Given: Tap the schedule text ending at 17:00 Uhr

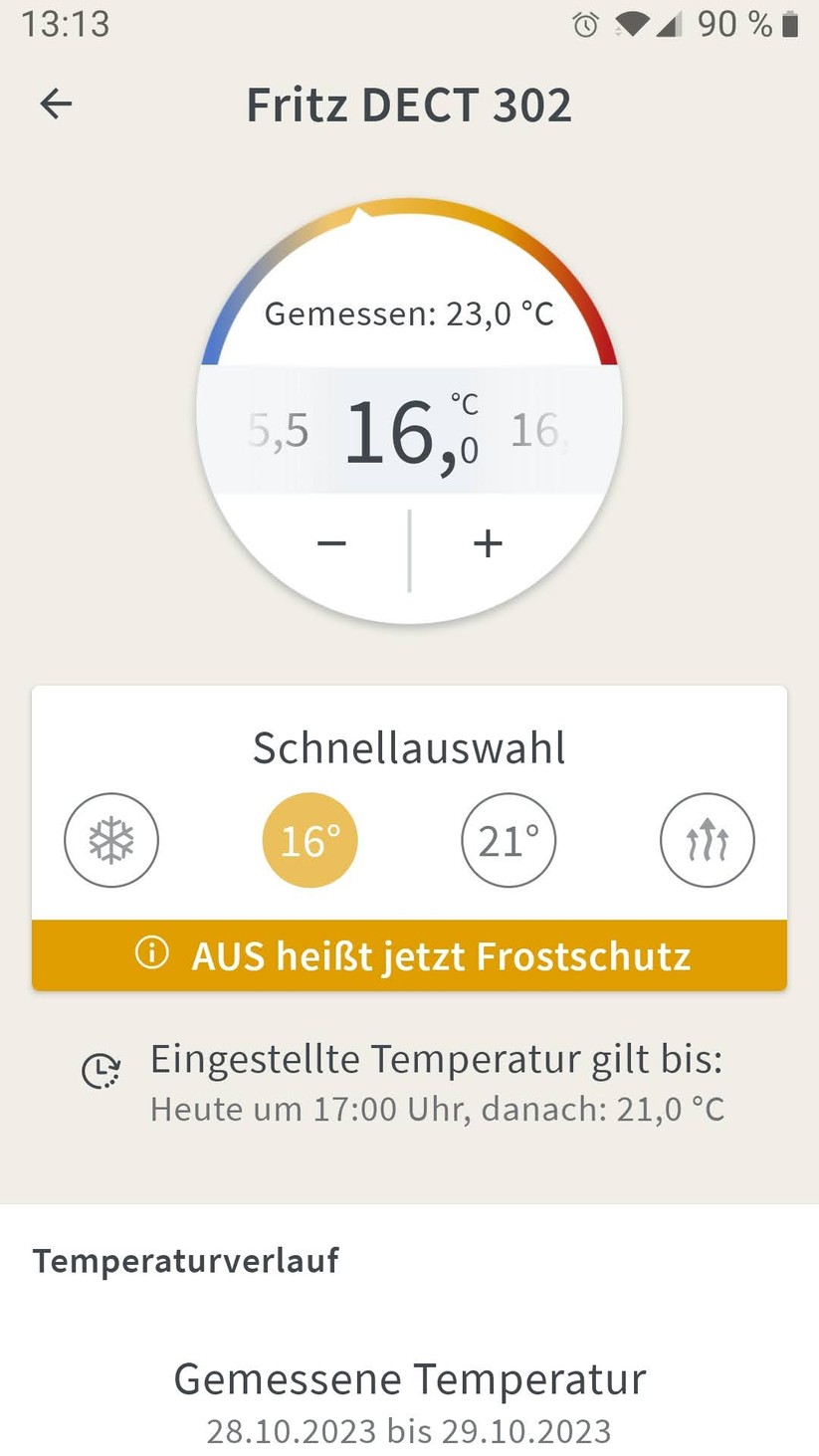Looking at the screenshot, I should [436, 1109].
